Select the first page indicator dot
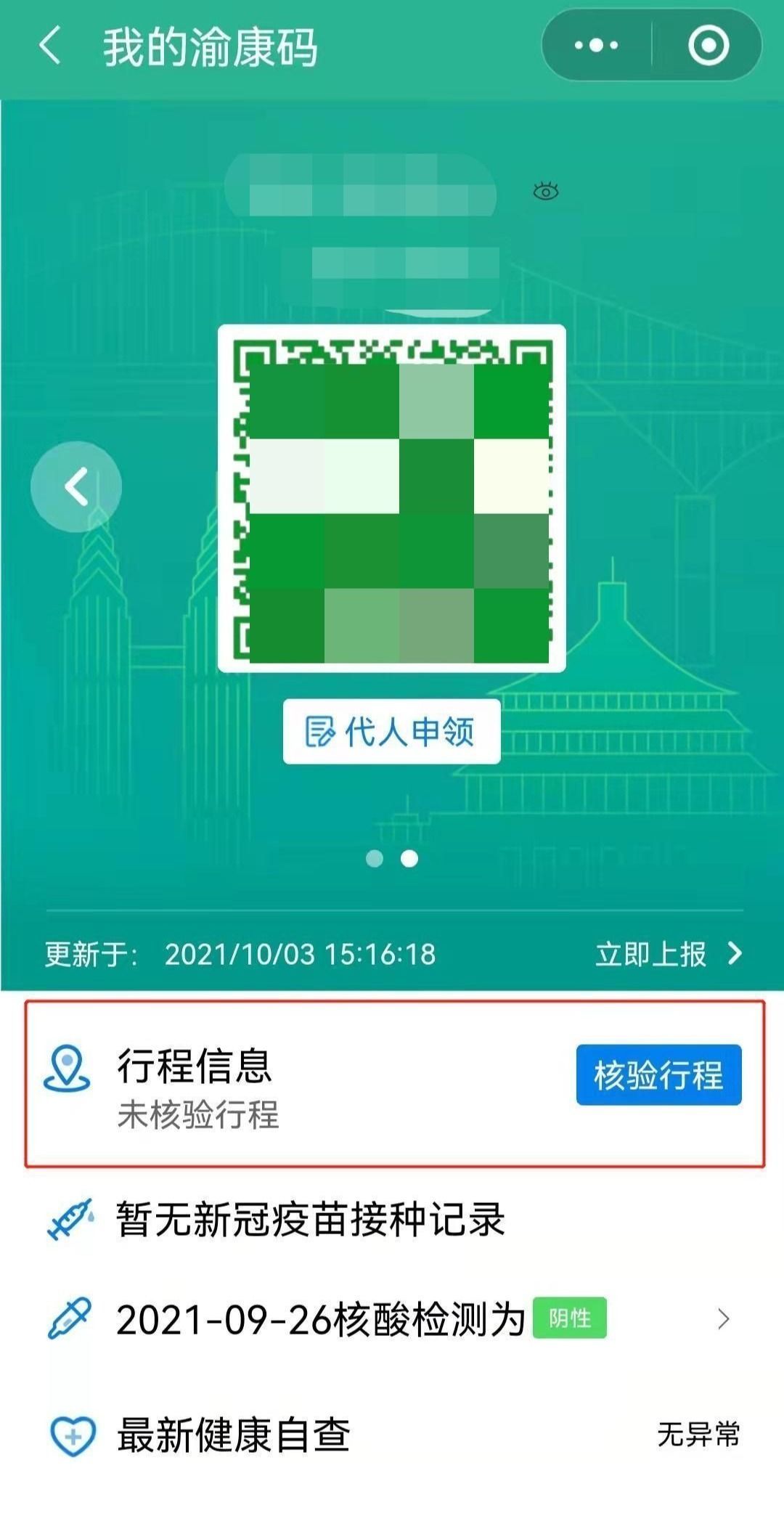 click(x=375, y=859)
